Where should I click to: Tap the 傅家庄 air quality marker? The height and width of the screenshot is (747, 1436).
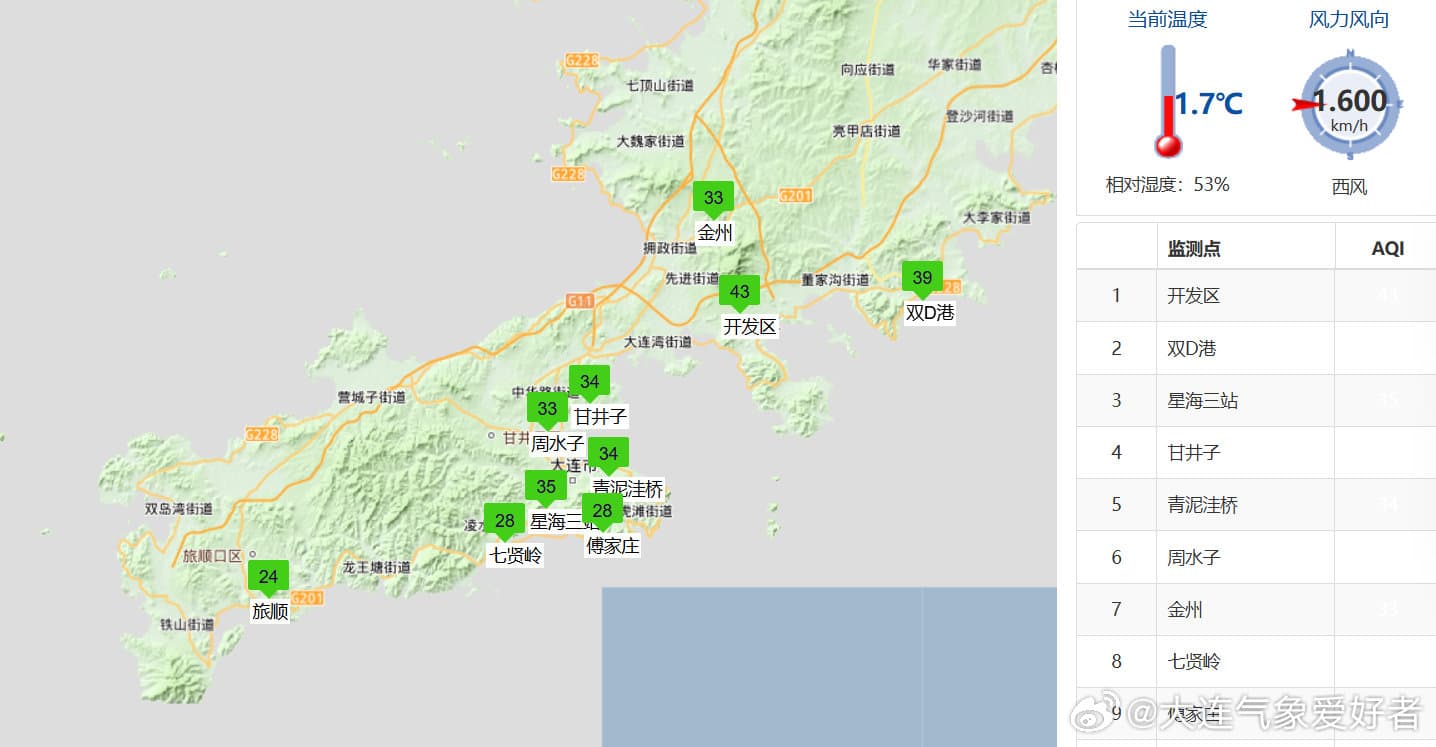[602, 511]
